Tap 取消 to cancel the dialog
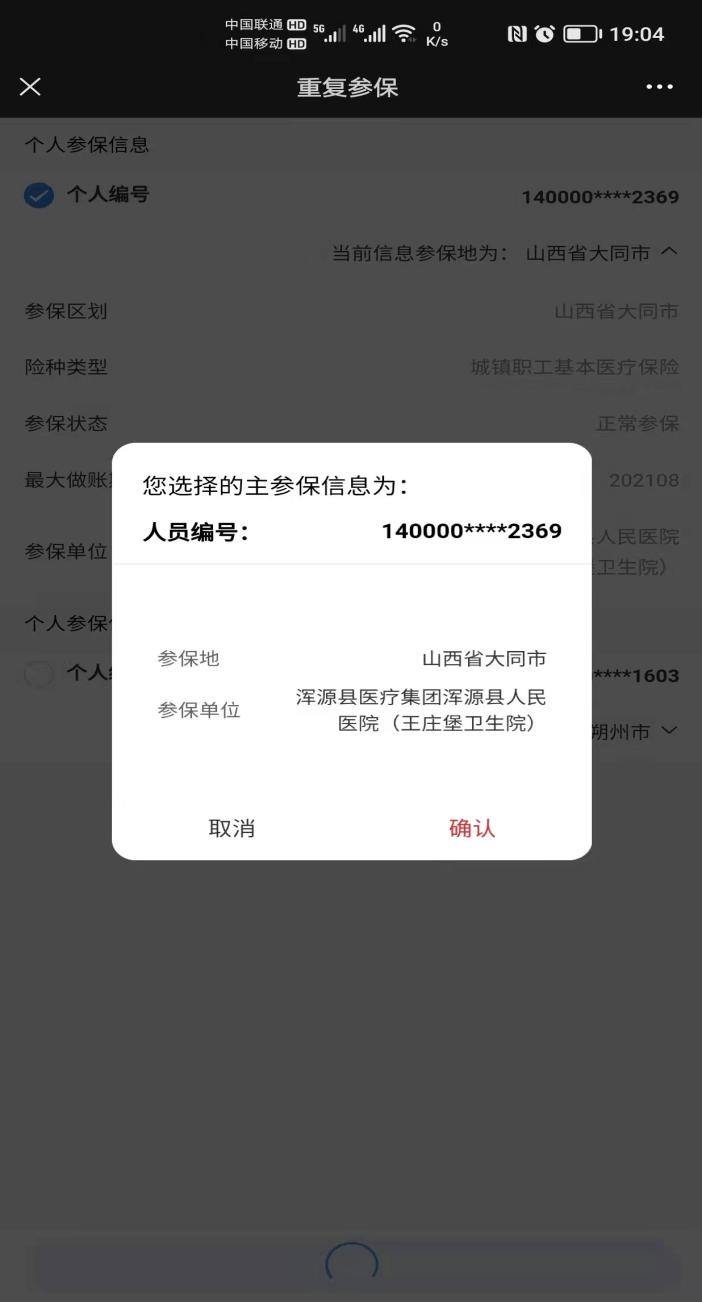The height and width of the screenshot is (1302, 702). pos(232,828)
